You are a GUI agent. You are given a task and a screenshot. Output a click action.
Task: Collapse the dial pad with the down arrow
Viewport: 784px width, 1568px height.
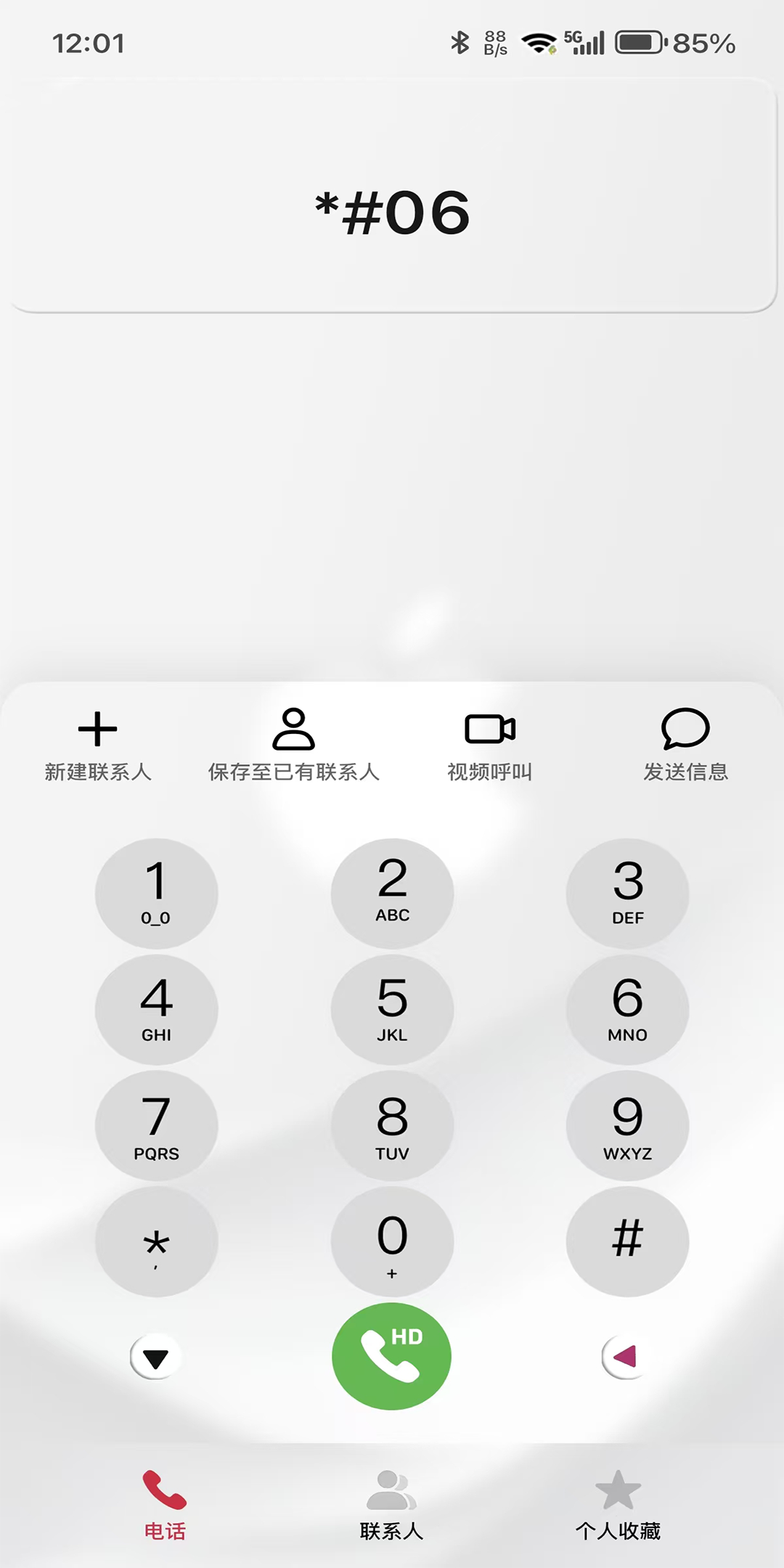[155, 1357]
